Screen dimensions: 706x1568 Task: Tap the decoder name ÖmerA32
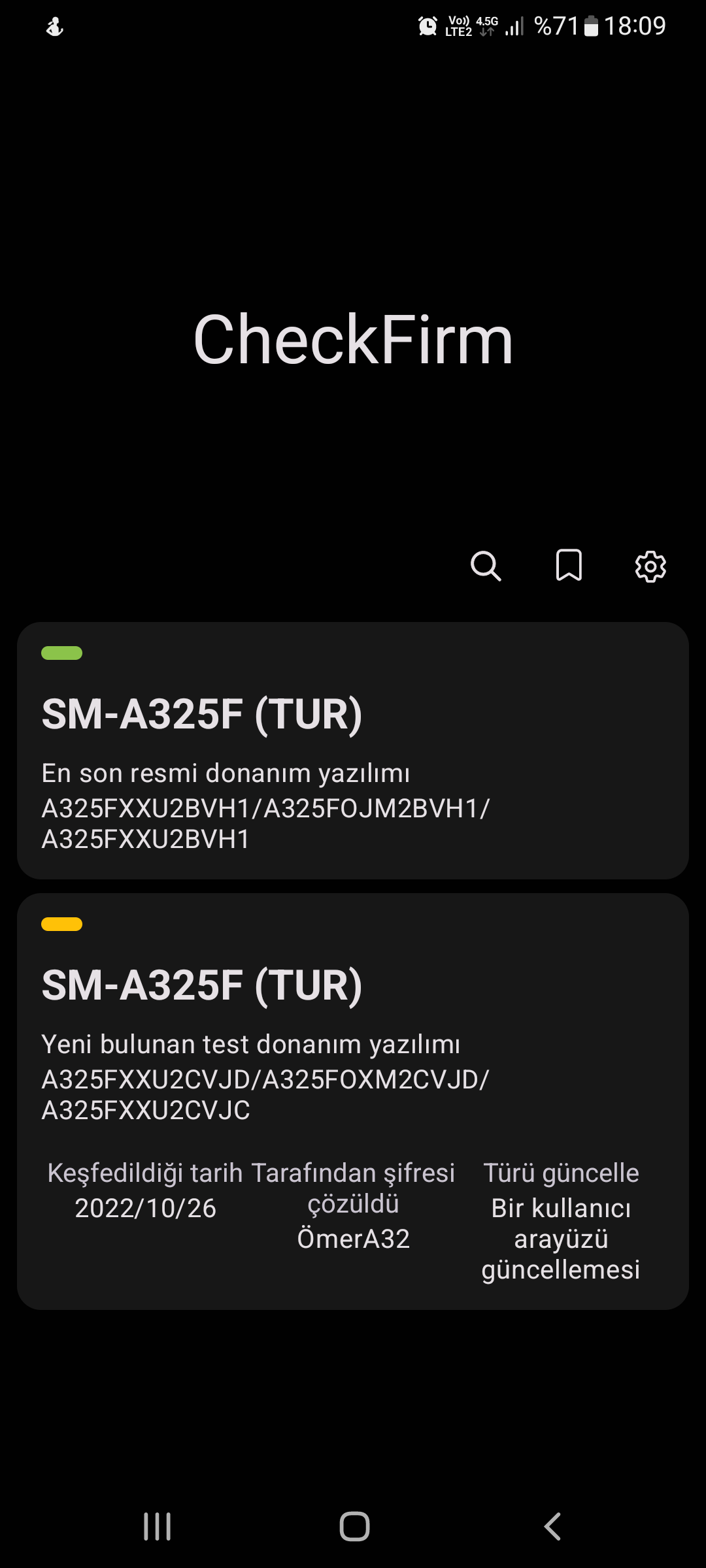pyautogui.click(x=354, y=1238)
